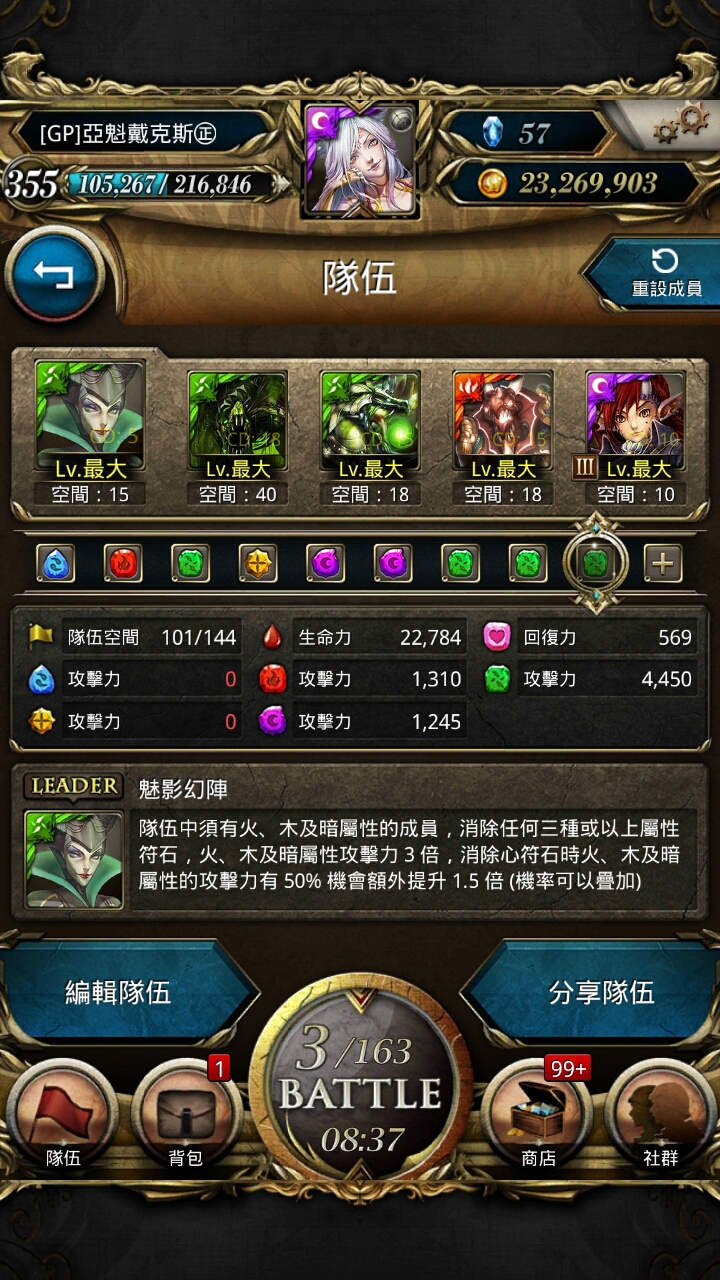Start a battle with the BATTLE button
This screenshot has height=1280, width=720.
(x=360, y=1092)
